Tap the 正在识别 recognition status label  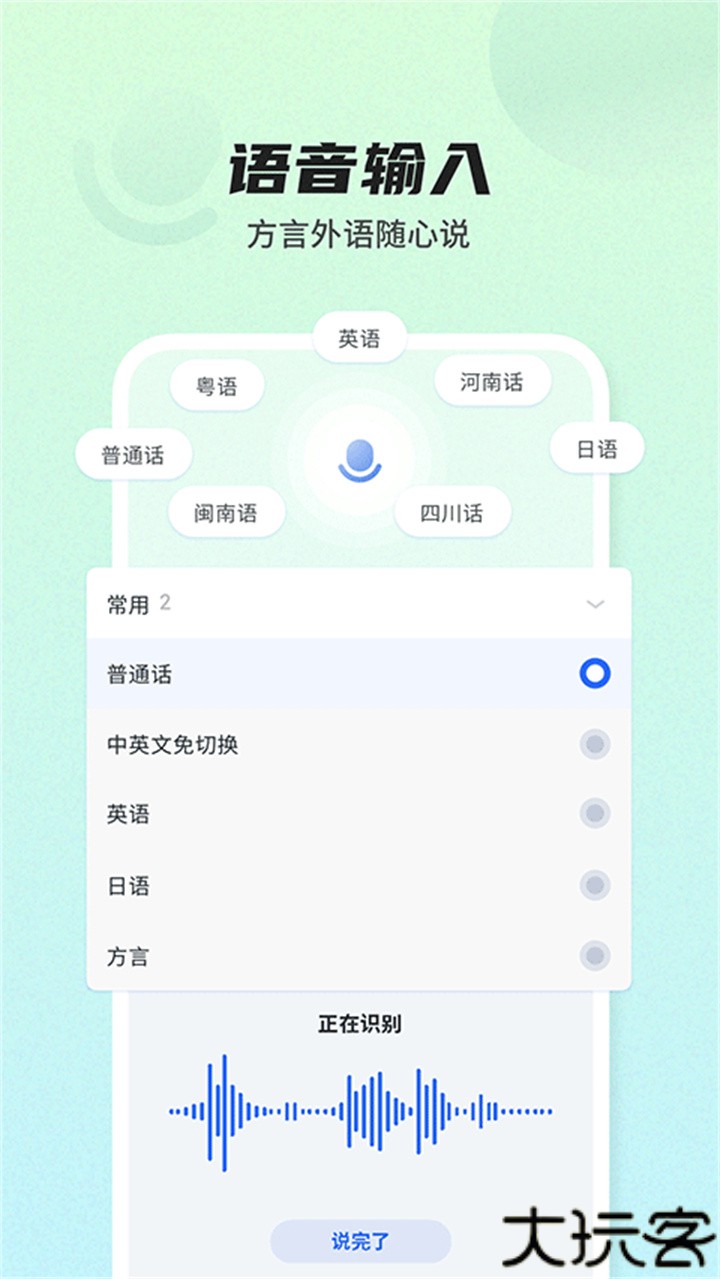360,1024
